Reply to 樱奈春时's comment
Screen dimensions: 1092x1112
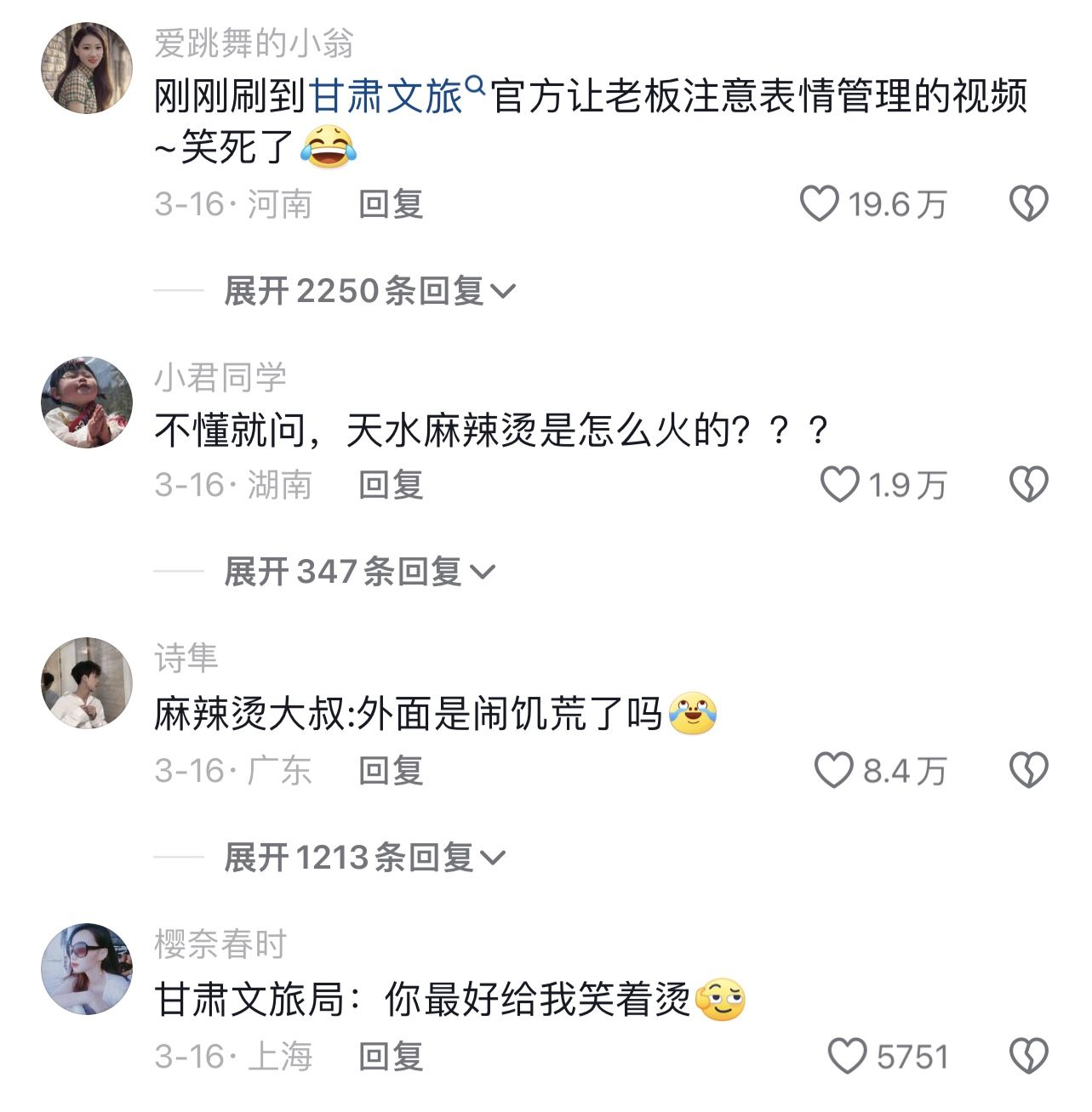391,1057
